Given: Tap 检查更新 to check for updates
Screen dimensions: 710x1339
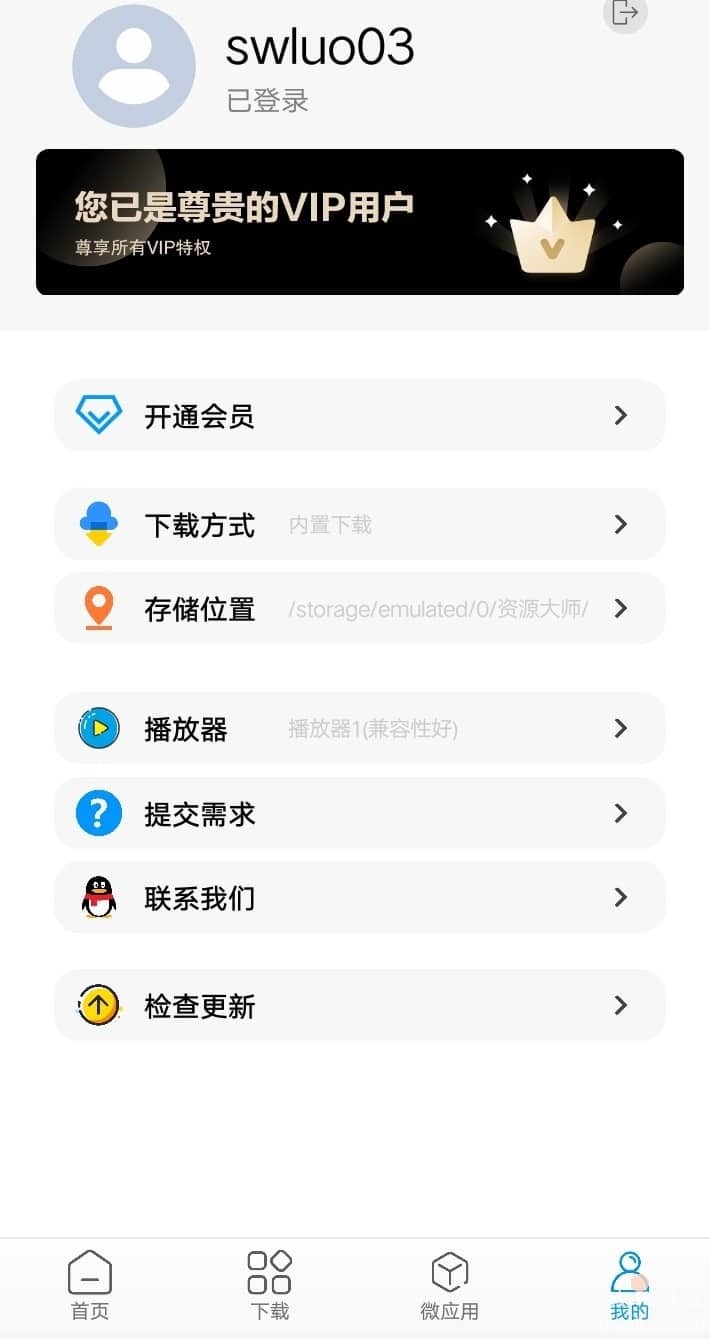Looking at the screenshot, I should (x=359, y=1005).
